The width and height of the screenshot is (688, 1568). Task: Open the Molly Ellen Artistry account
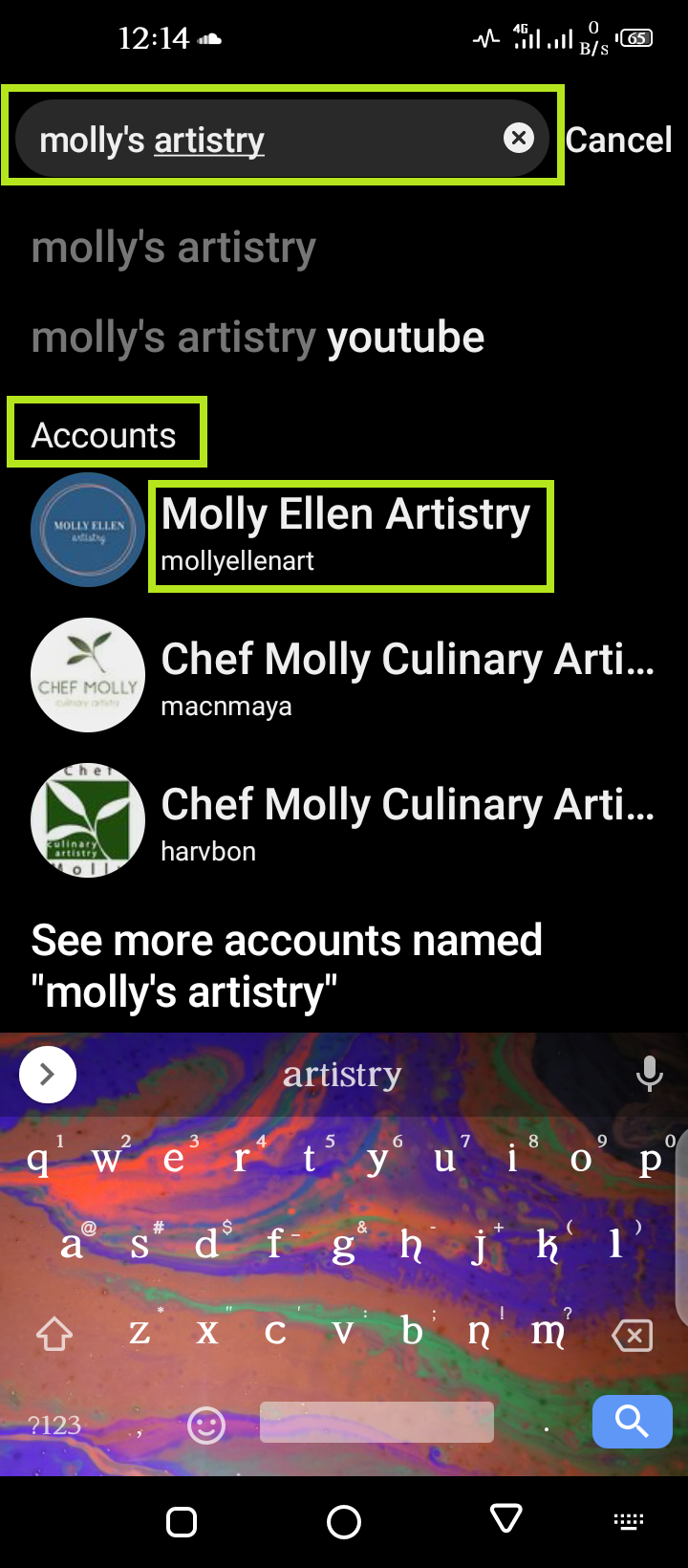pyautogui.click(x=344, y=530)
